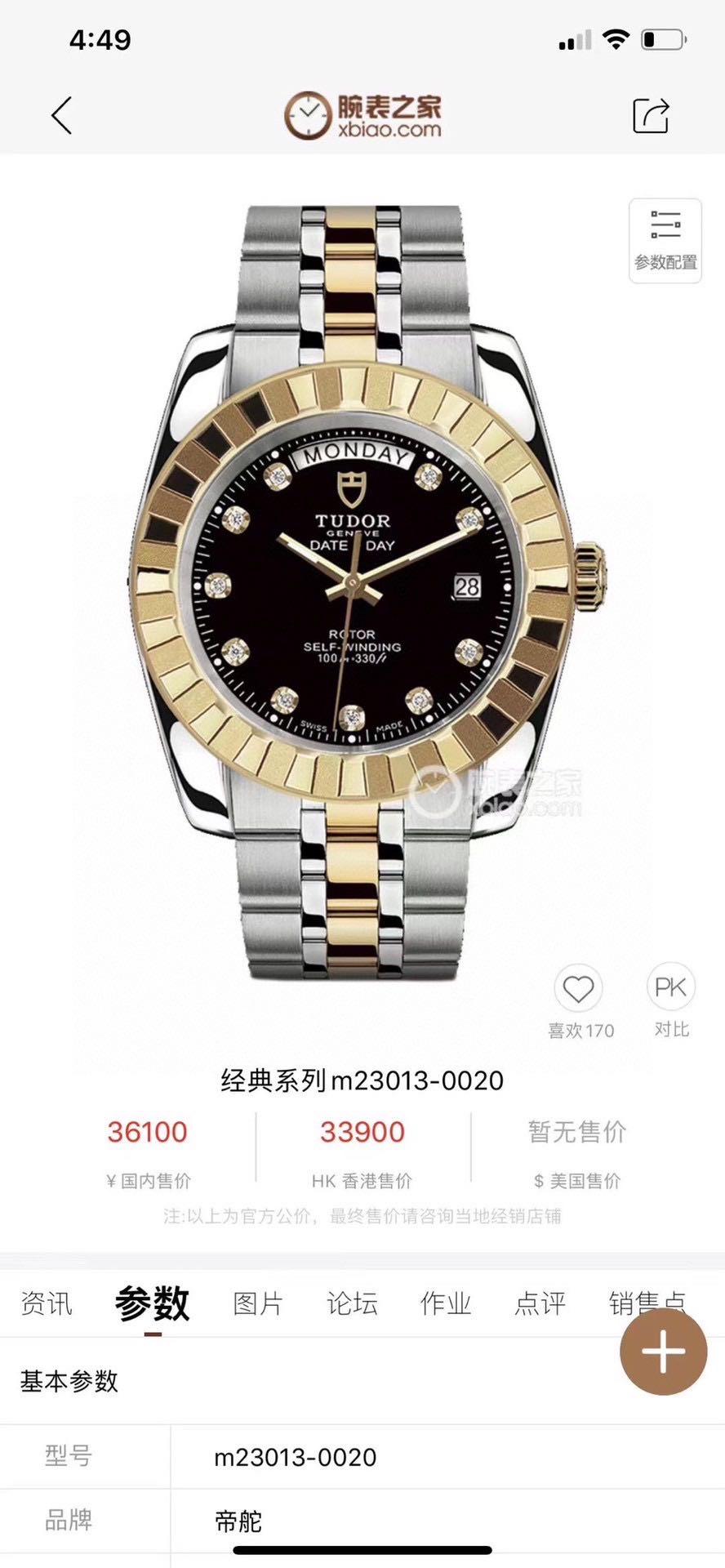Open the 论坛 tab

coord(352,1303)
